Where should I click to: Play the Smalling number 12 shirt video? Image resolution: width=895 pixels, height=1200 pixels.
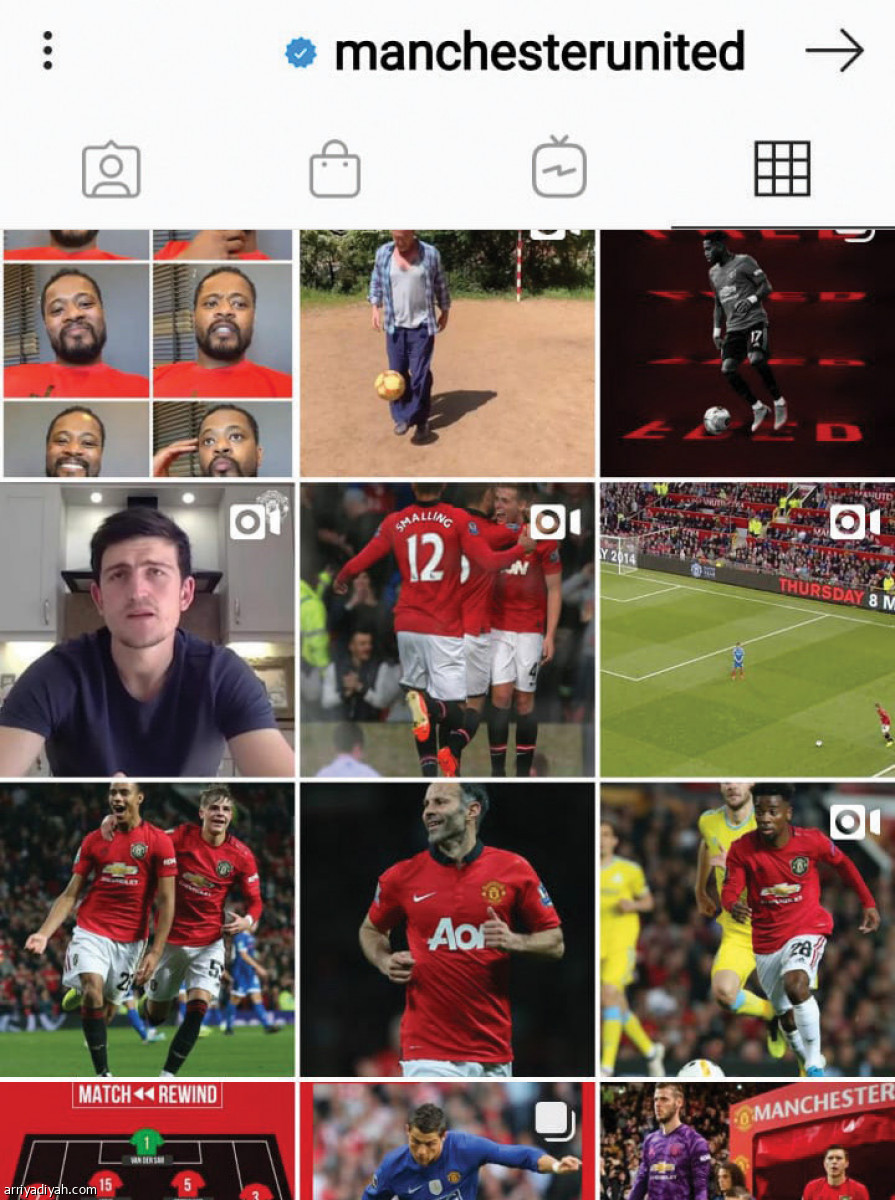(x=447, y=630)
